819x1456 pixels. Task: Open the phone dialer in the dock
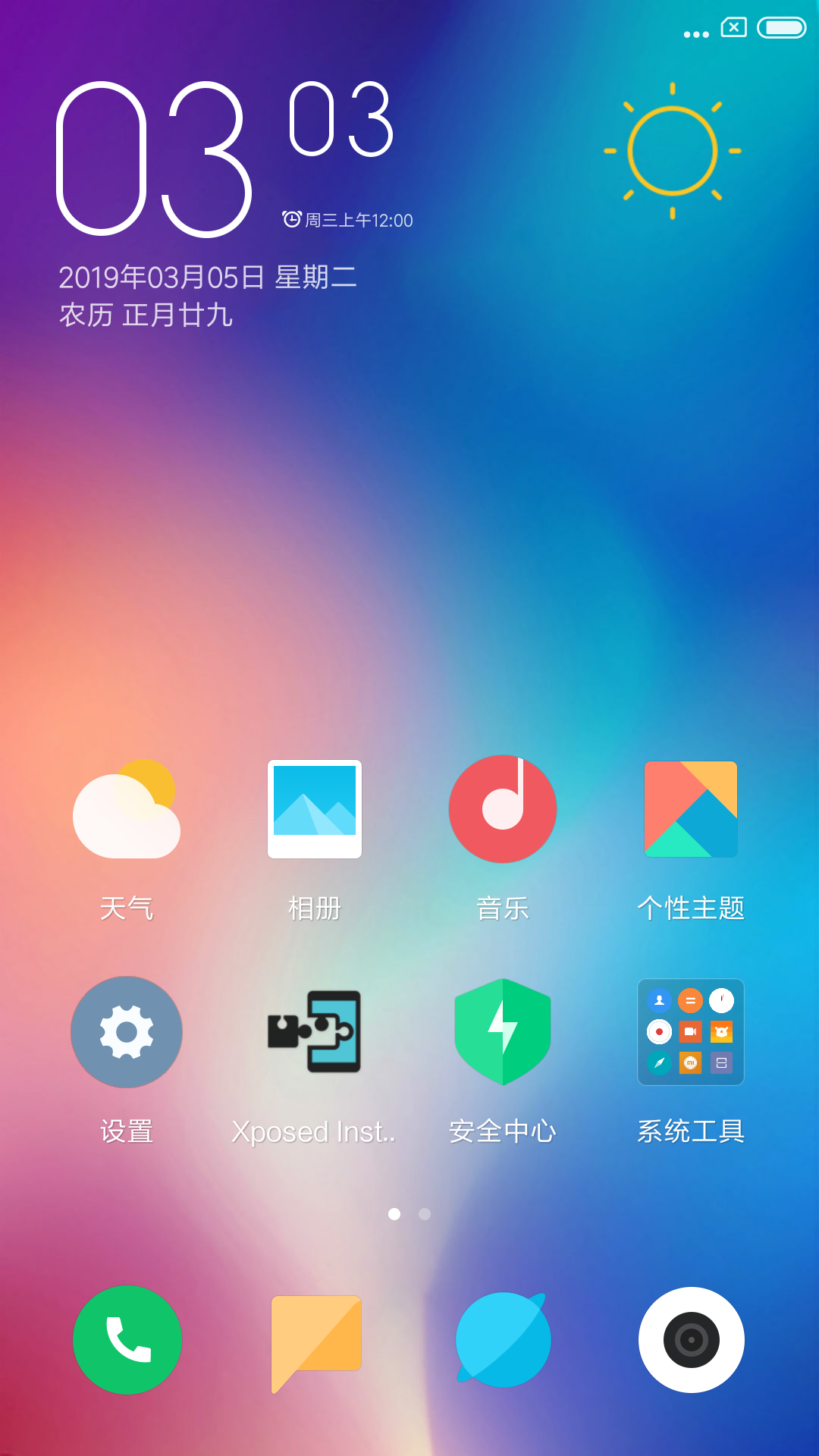pyautogui.click(x=127, y=1340)
